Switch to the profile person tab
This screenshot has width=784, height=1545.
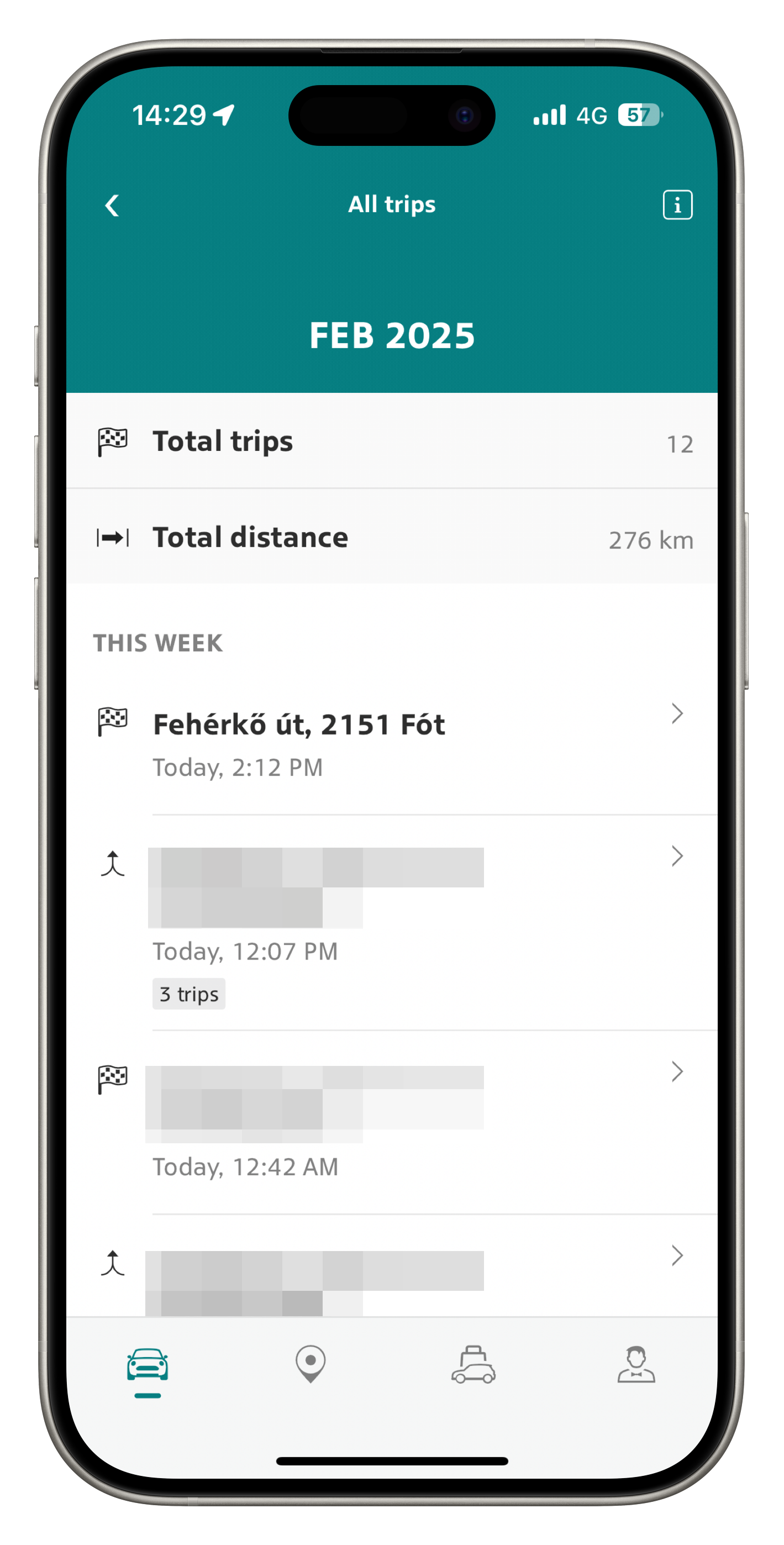point(636,1364)
